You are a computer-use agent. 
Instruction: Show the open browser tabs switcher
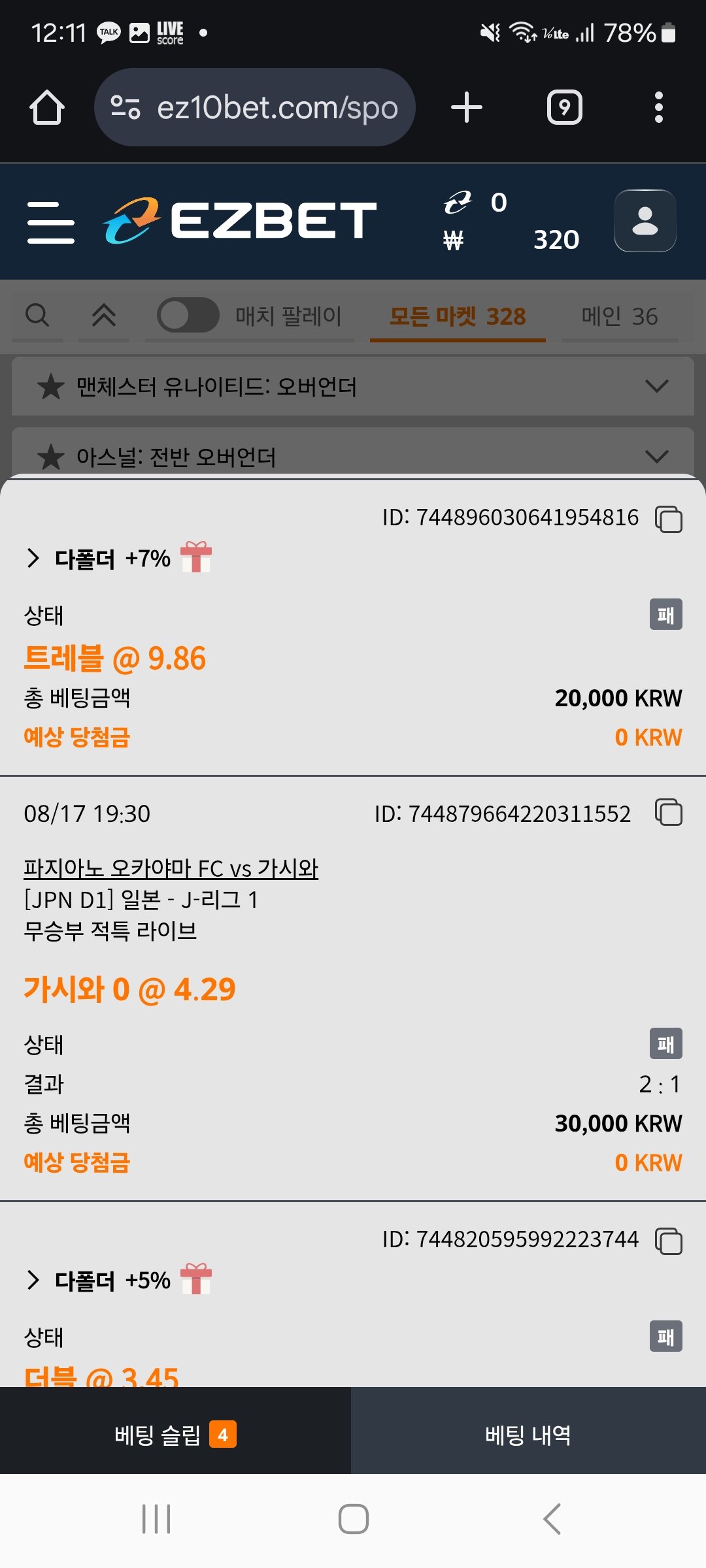[564, 107]
